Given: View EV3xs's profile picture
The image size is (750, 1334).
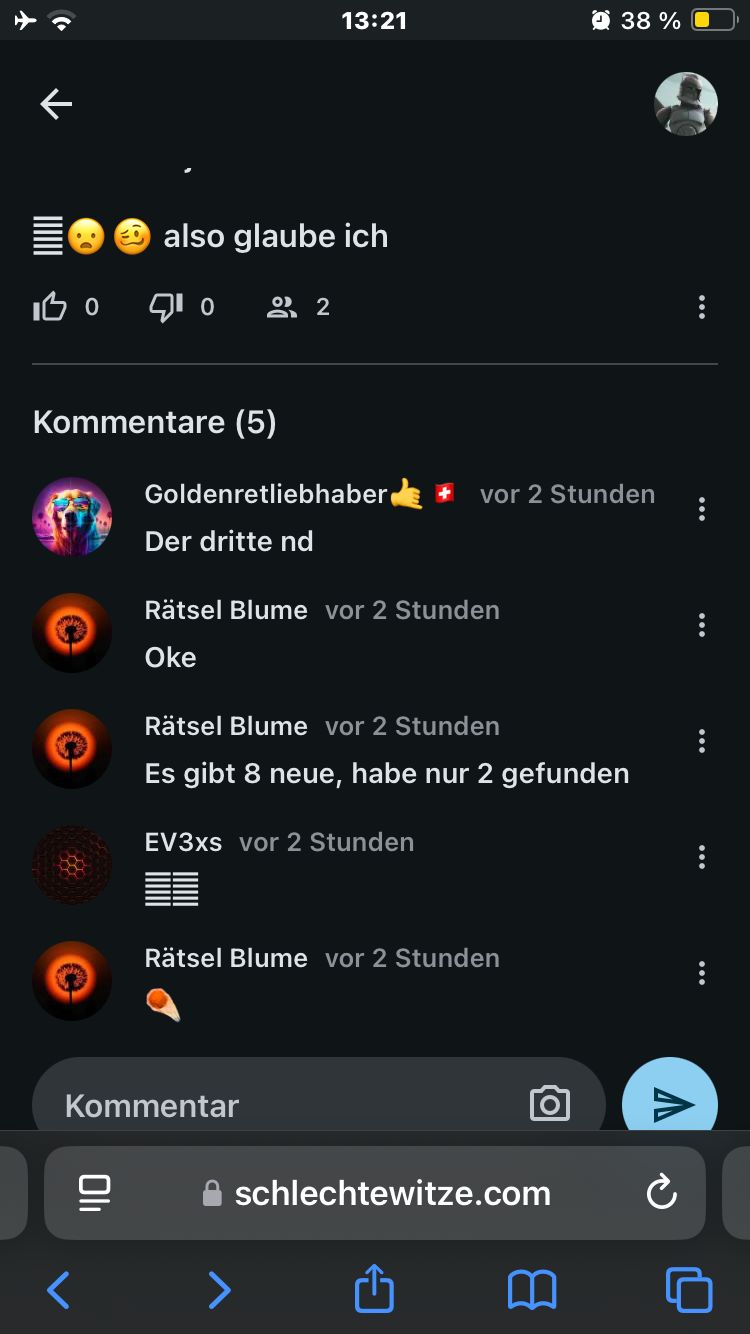Looking at the screenshot, I should [x=72, y=865].
